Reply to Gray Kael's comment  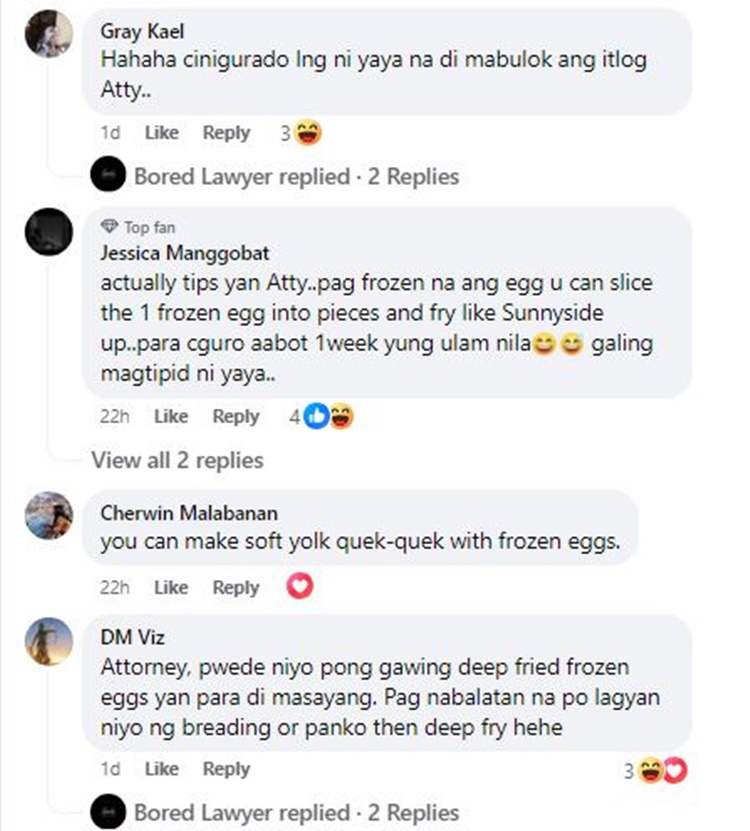[226, 133]
